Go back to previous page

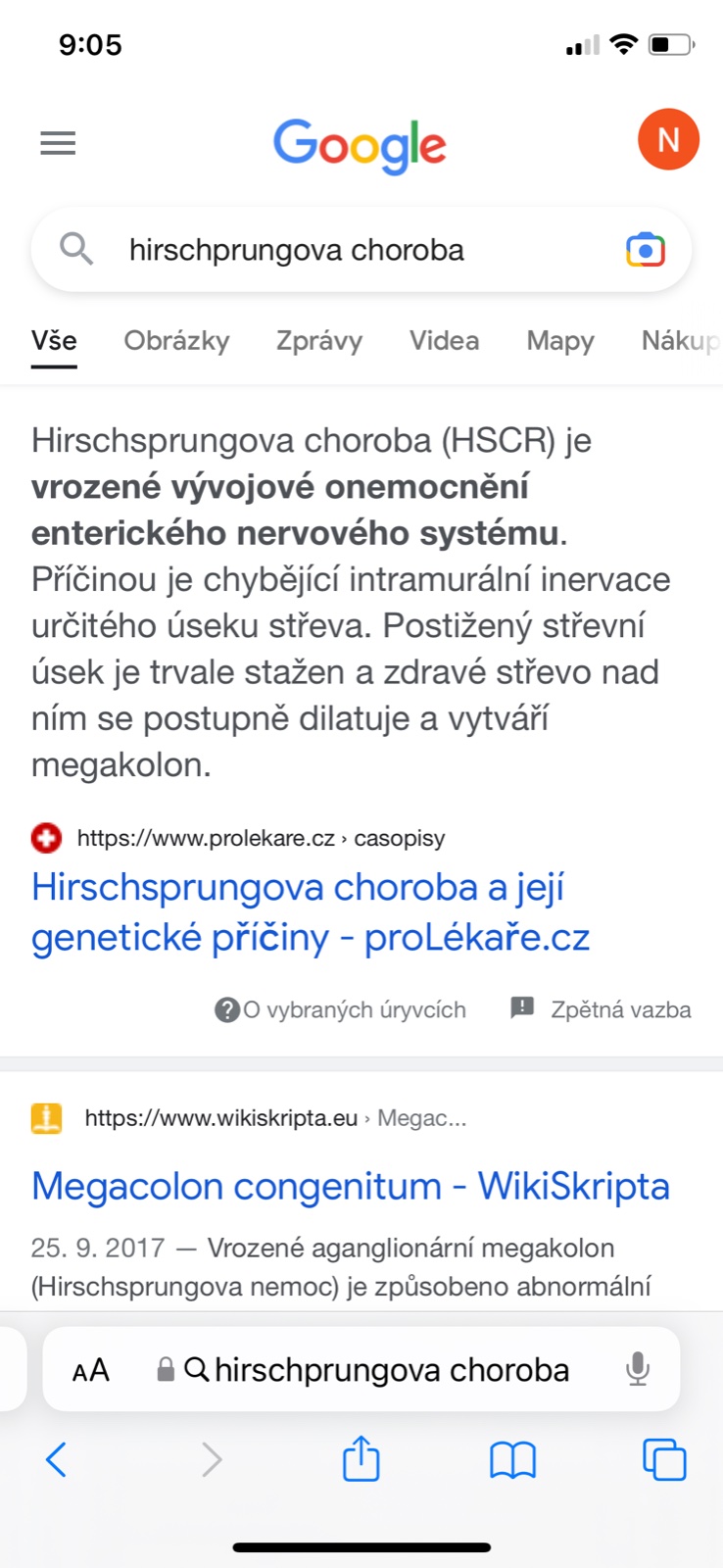tap(57, 1459)
